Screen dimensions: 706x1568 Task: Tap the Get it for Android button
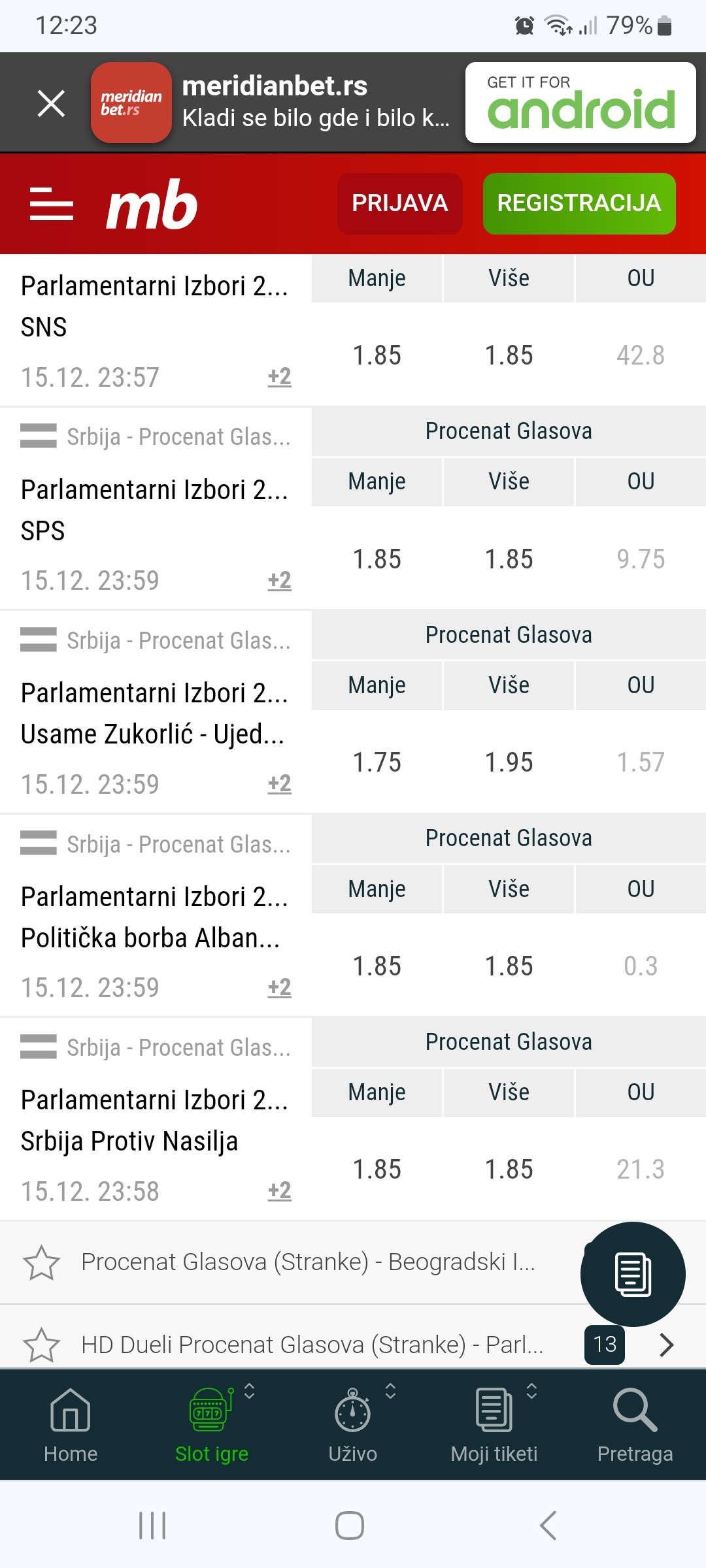click(x=580, y=103)
